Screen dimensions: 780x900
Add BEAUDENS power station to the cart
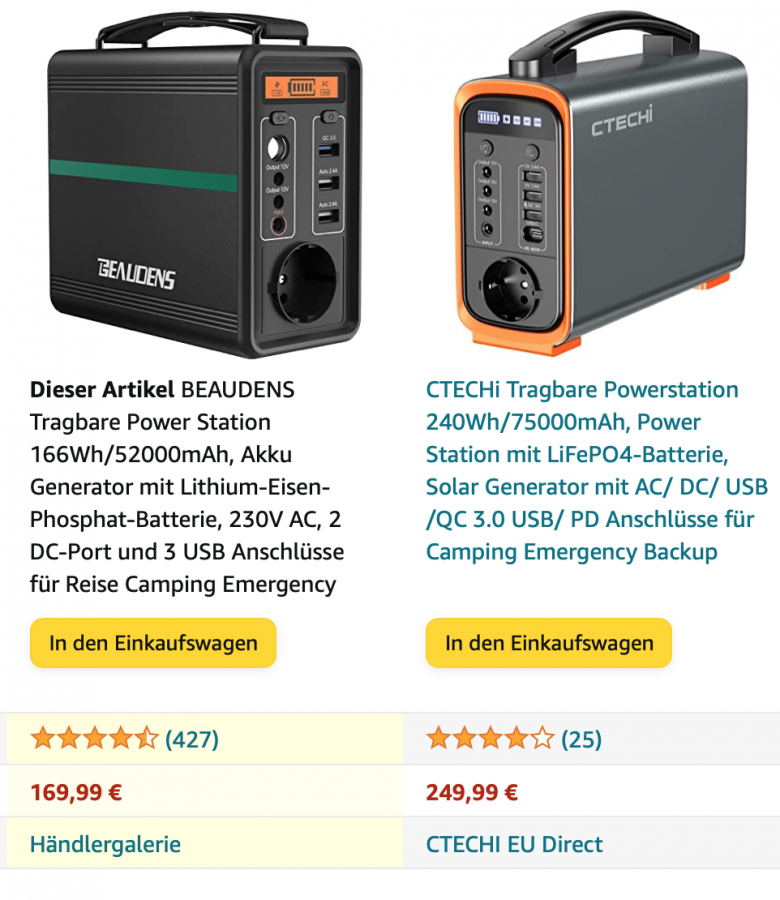pyautogui.click(x=153, y=643)
